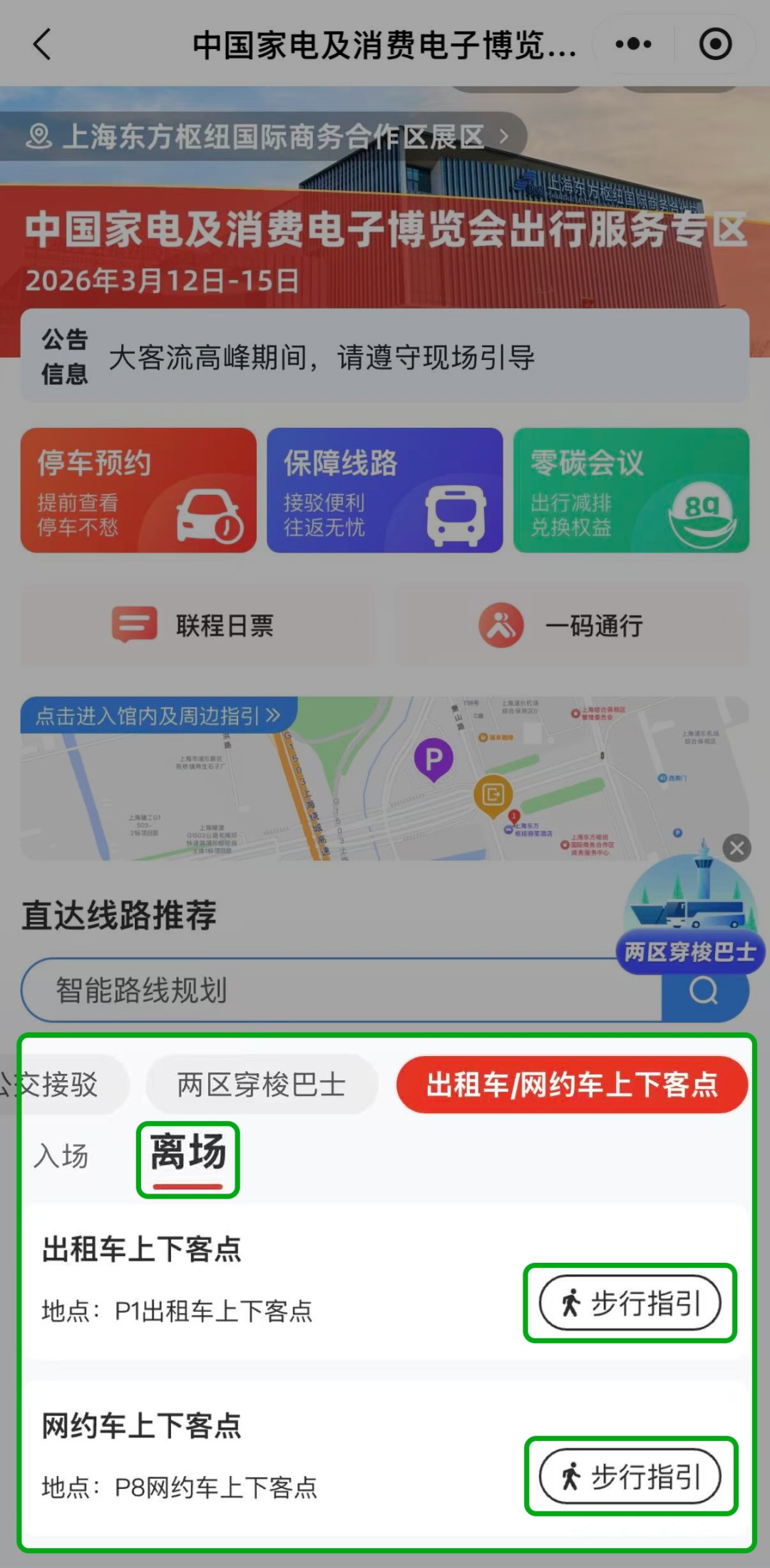Screen dimensions: 770x1568
Task: Enter the venue and surroundings map guide
Action: point(158,715)
